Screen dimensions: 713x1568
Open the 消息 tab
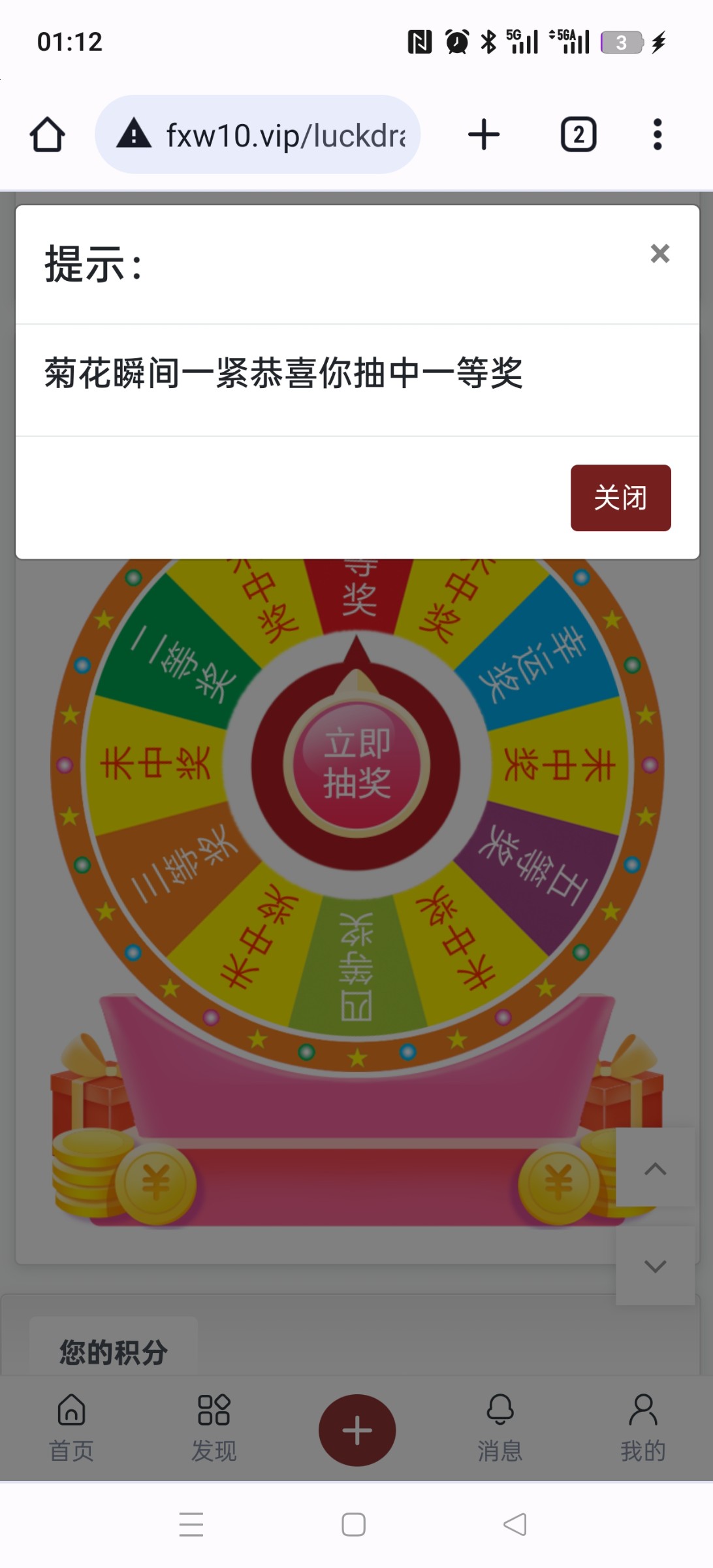500,1428
